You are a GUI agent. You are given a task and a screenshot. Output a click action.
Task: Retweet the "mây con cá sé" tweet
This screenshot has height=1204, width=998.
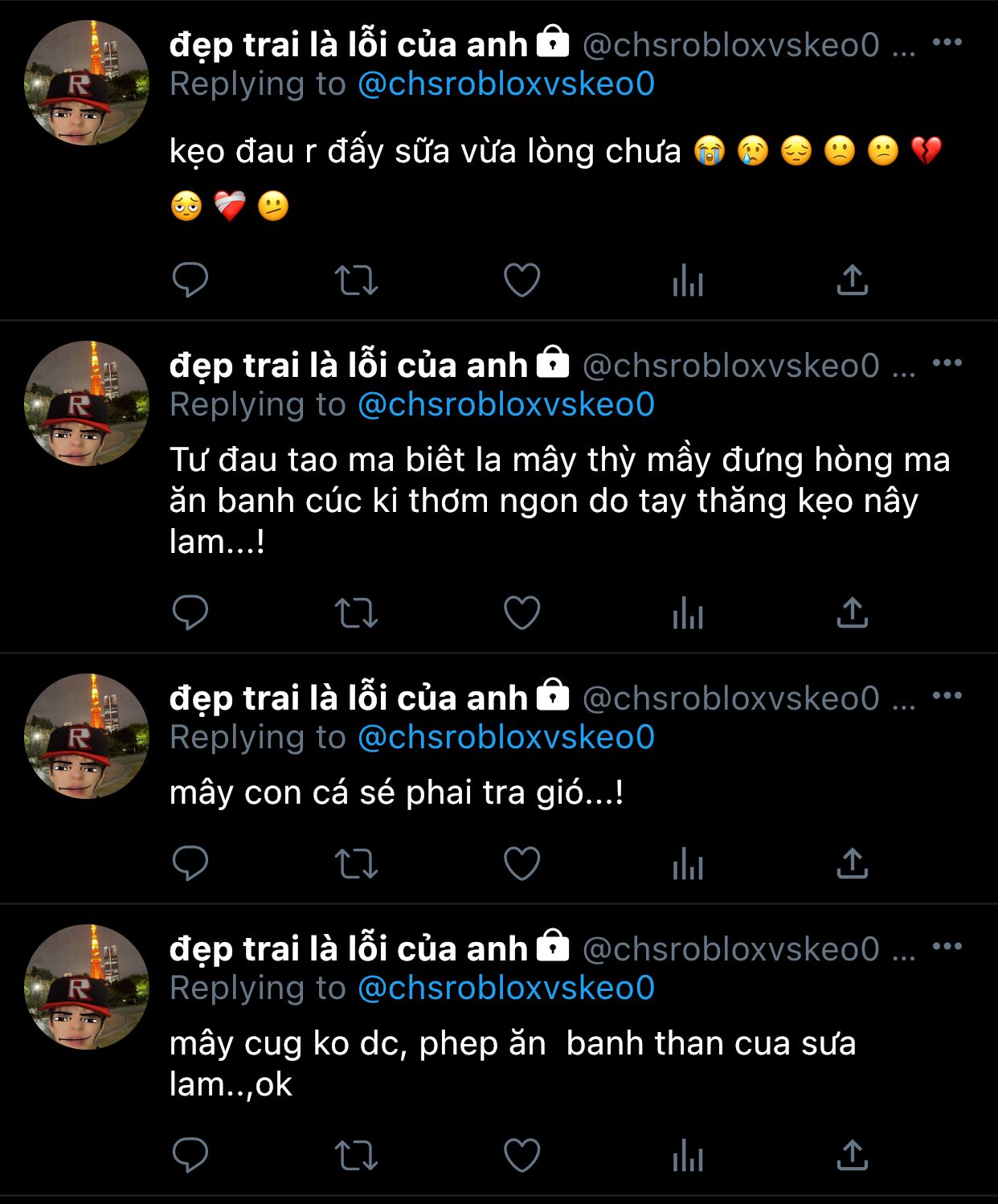356,864
